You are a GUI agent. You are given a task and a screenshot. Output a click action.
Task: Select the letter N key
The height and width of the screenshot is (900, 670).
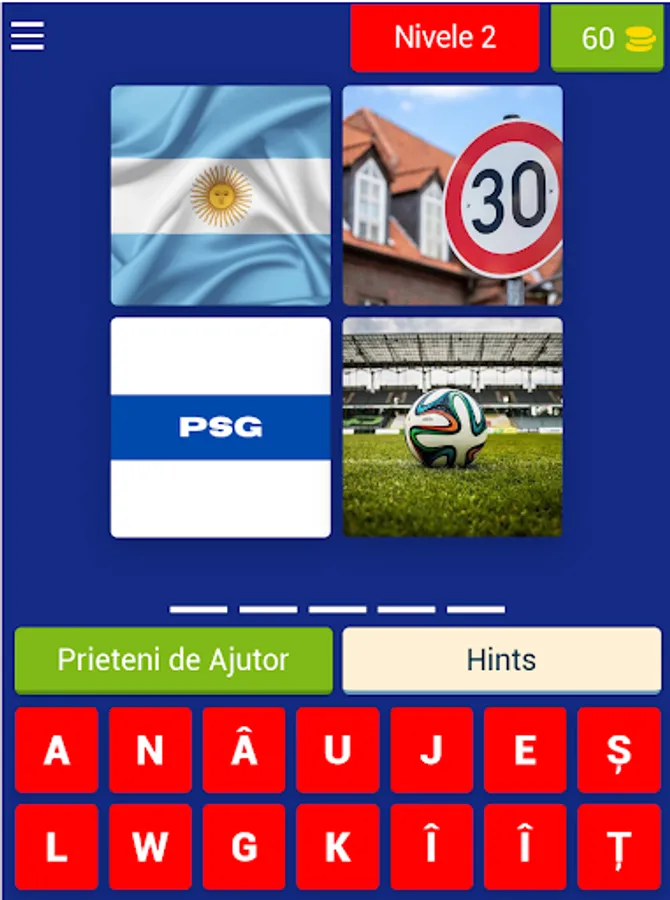[150, 750]
